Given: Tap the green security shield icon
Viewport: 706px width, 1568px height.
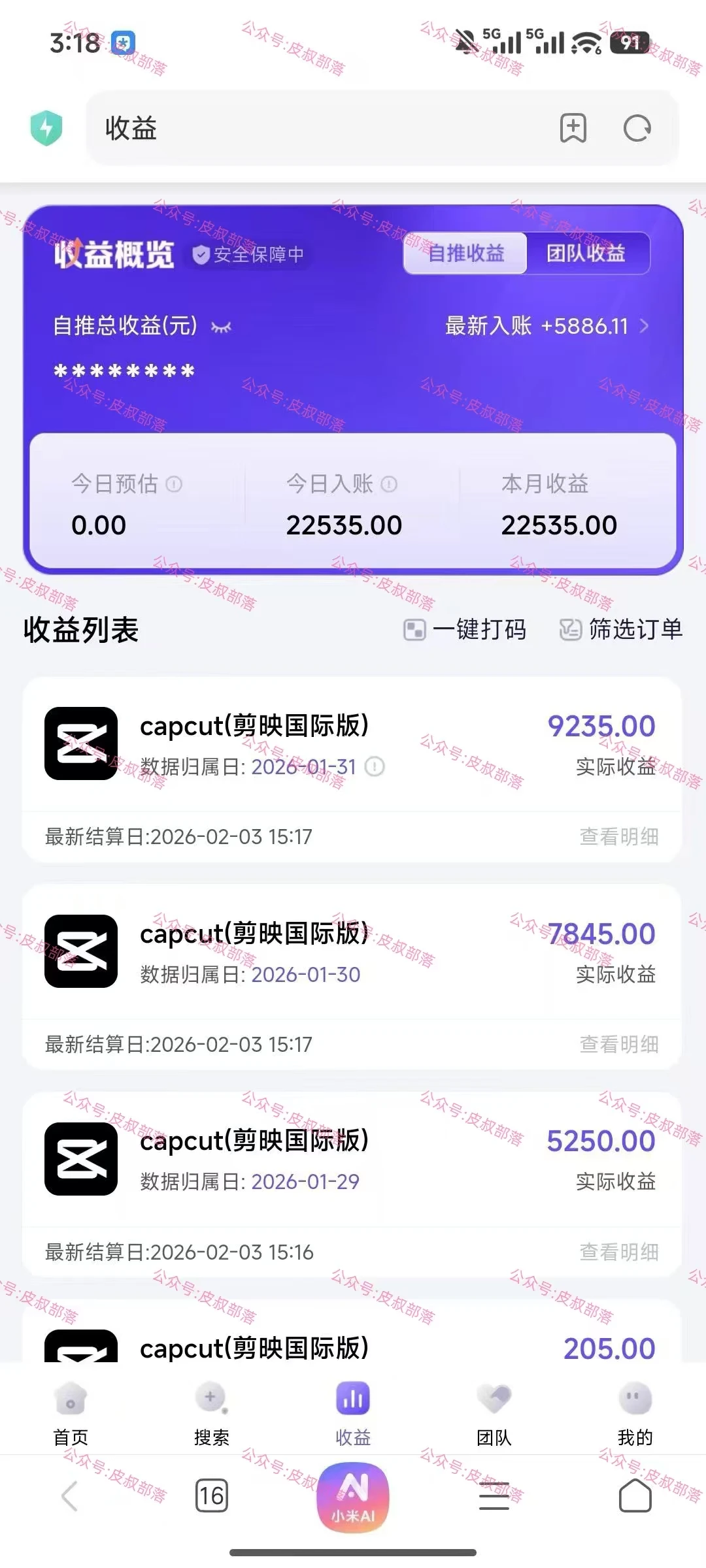Looking at the screenshot, I should (x=47, y=128).
